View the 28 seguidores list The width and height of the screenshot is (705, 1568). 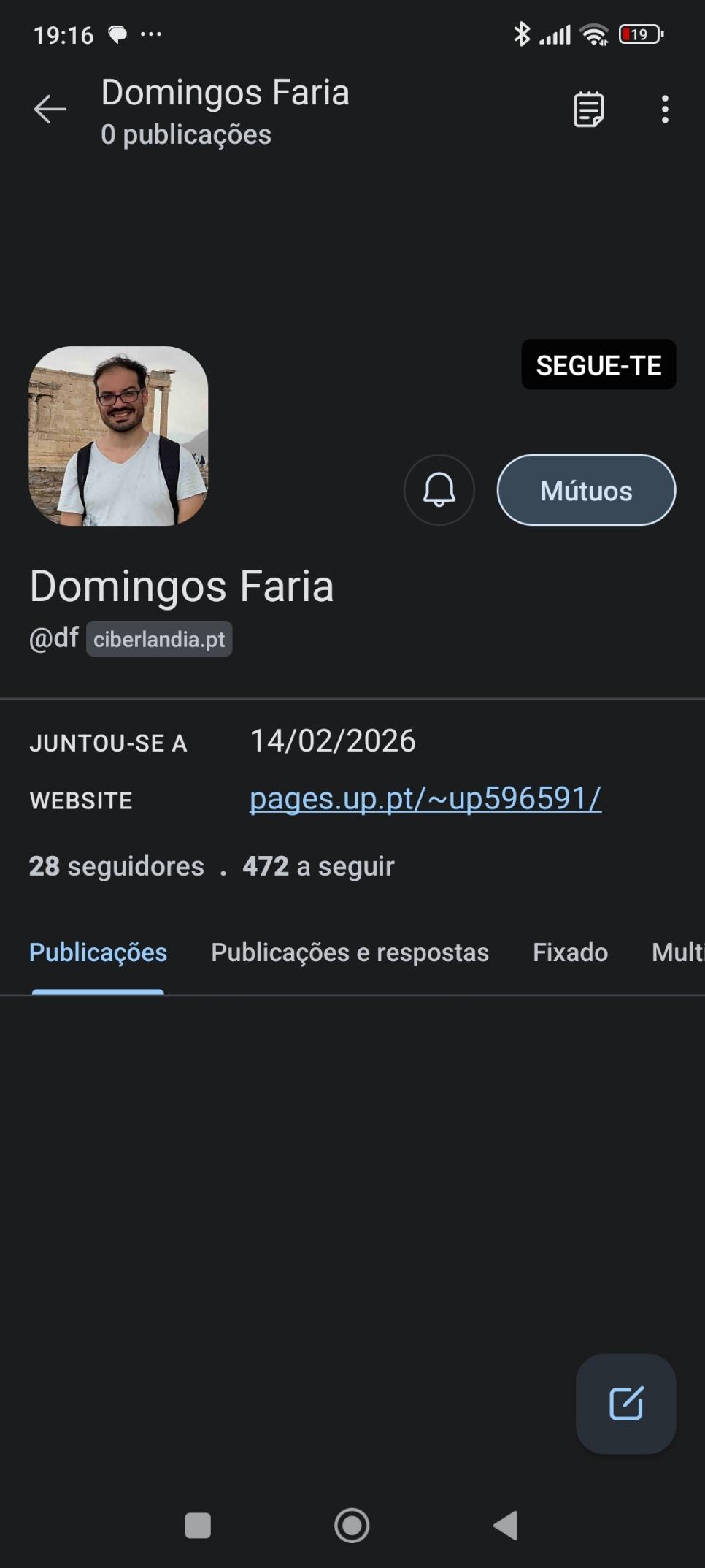point(117,866)
